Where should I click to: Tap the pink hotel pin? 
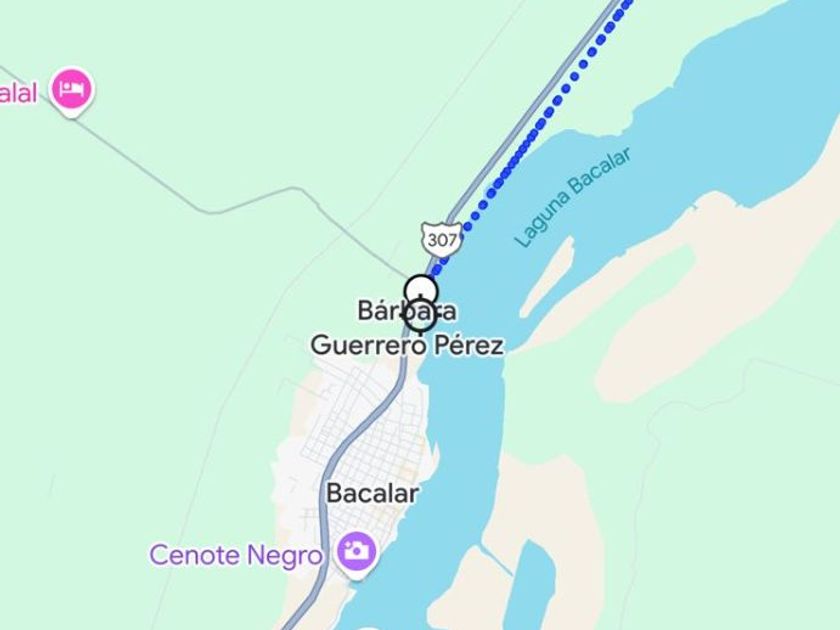pos(72,89)
